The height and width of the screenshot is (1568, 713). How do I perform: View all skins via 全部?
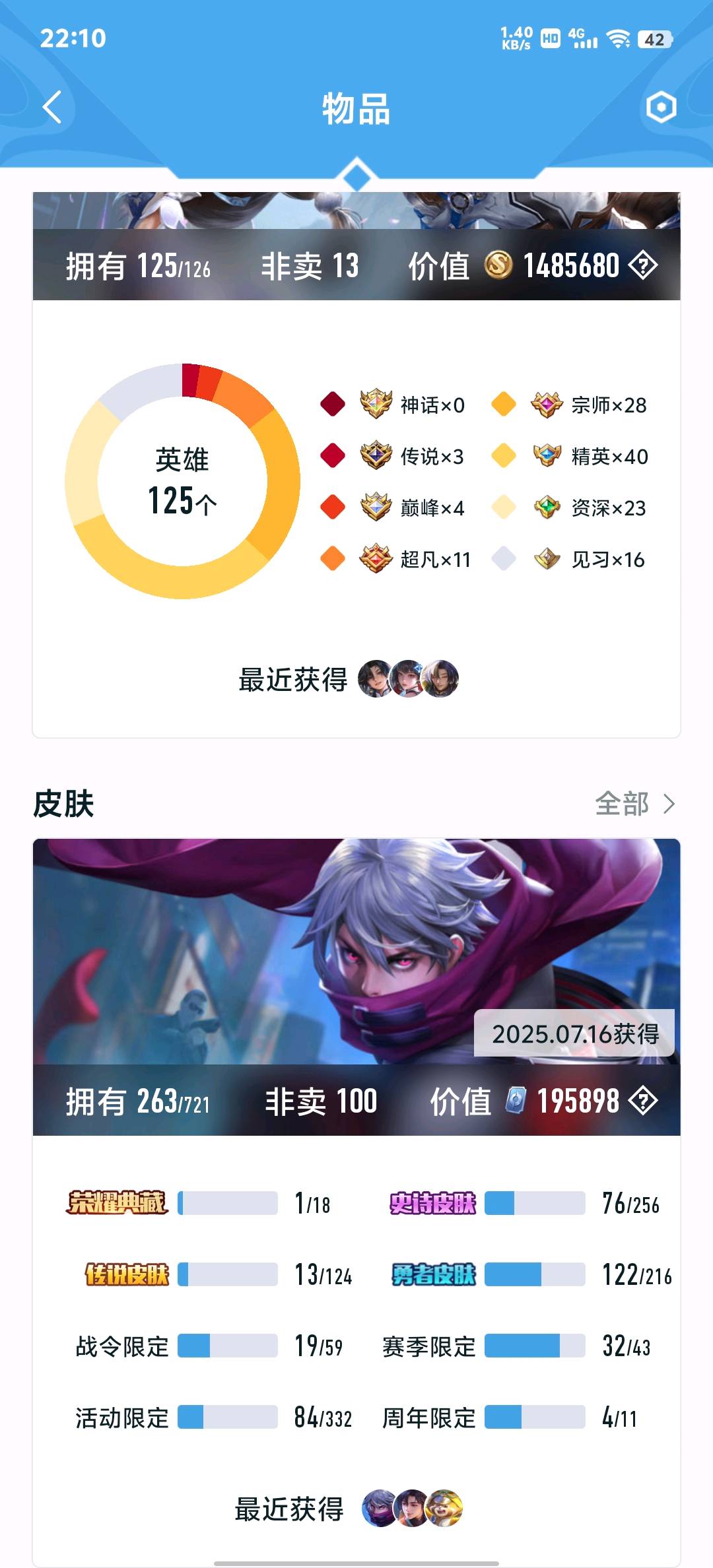tap(634, 804)
